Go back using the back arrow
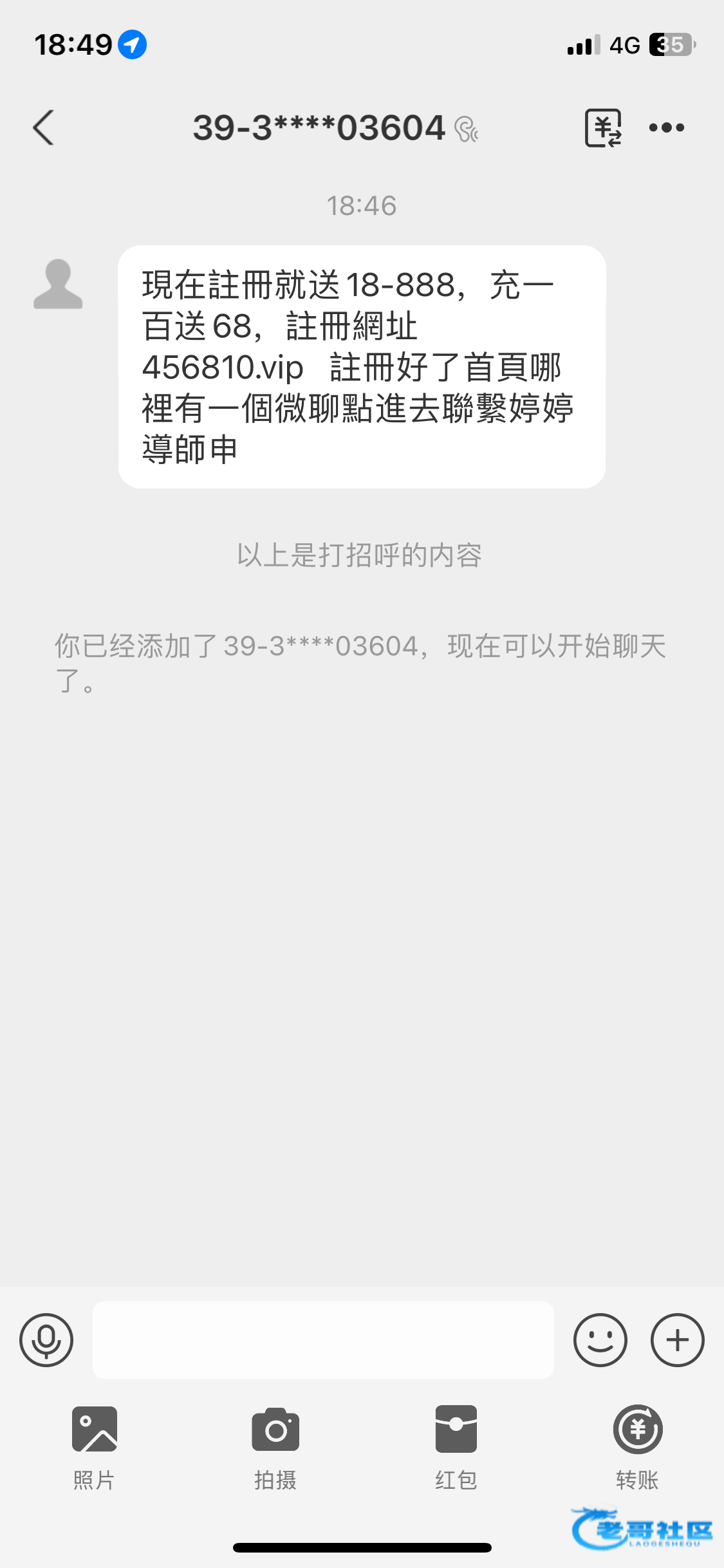 tap(43, 127)
